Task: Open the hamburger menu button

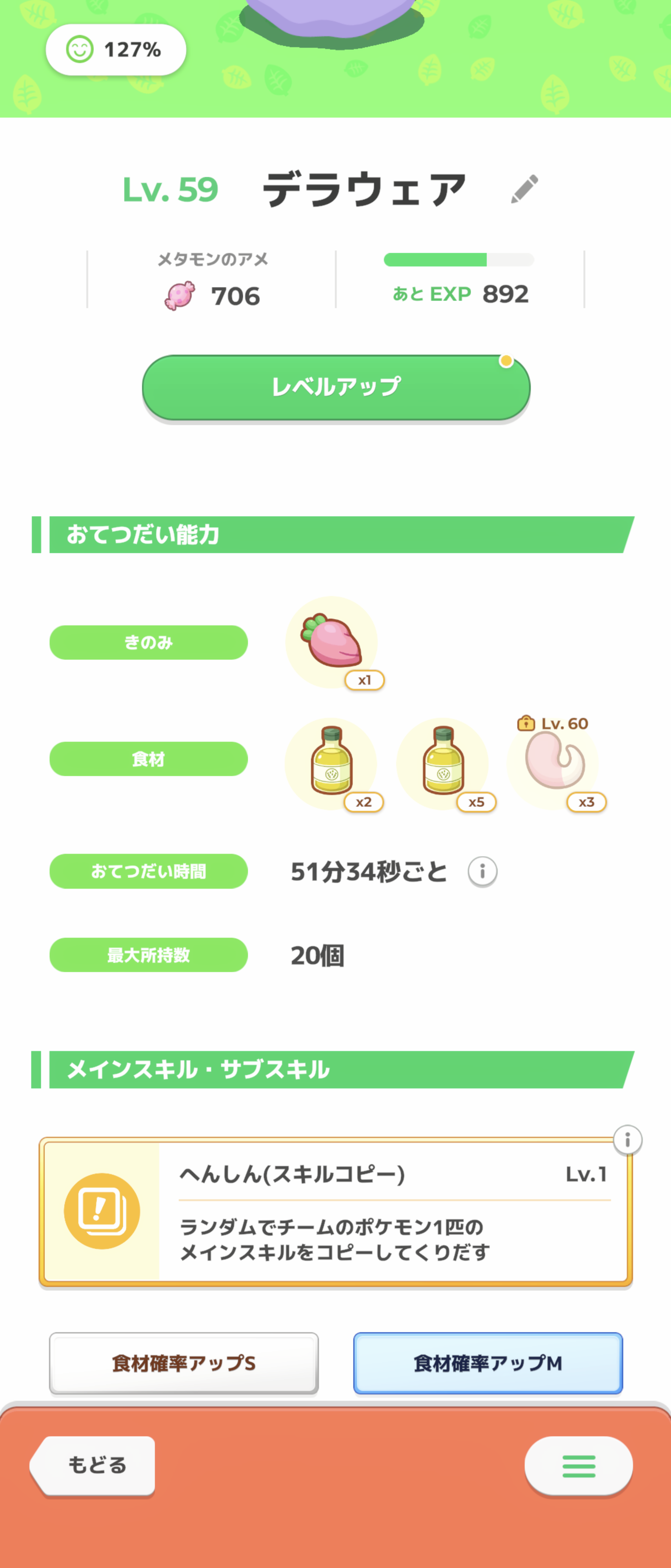Action: click(x=578, y=1466)
